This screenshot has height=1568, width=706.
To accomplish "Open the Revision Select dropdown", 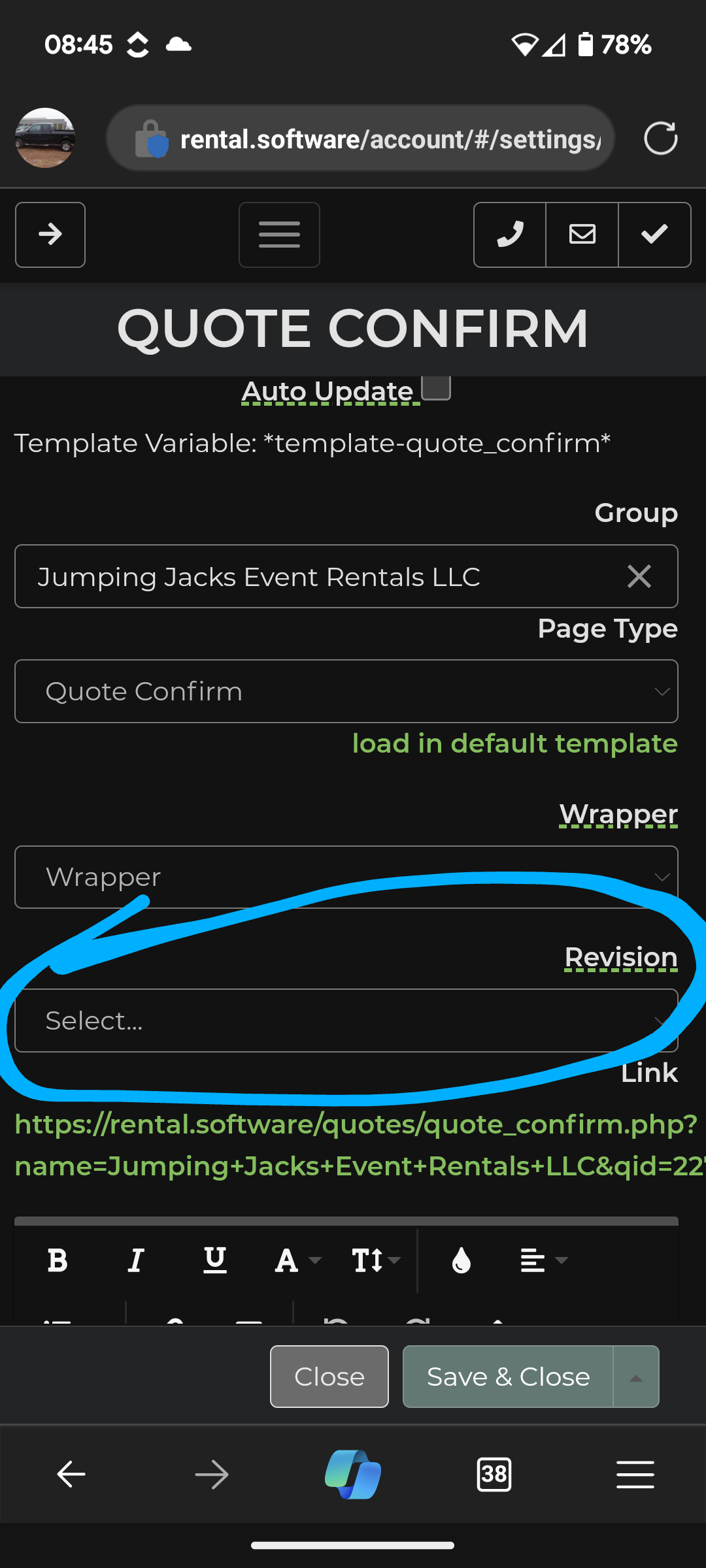I will 346,1021.
